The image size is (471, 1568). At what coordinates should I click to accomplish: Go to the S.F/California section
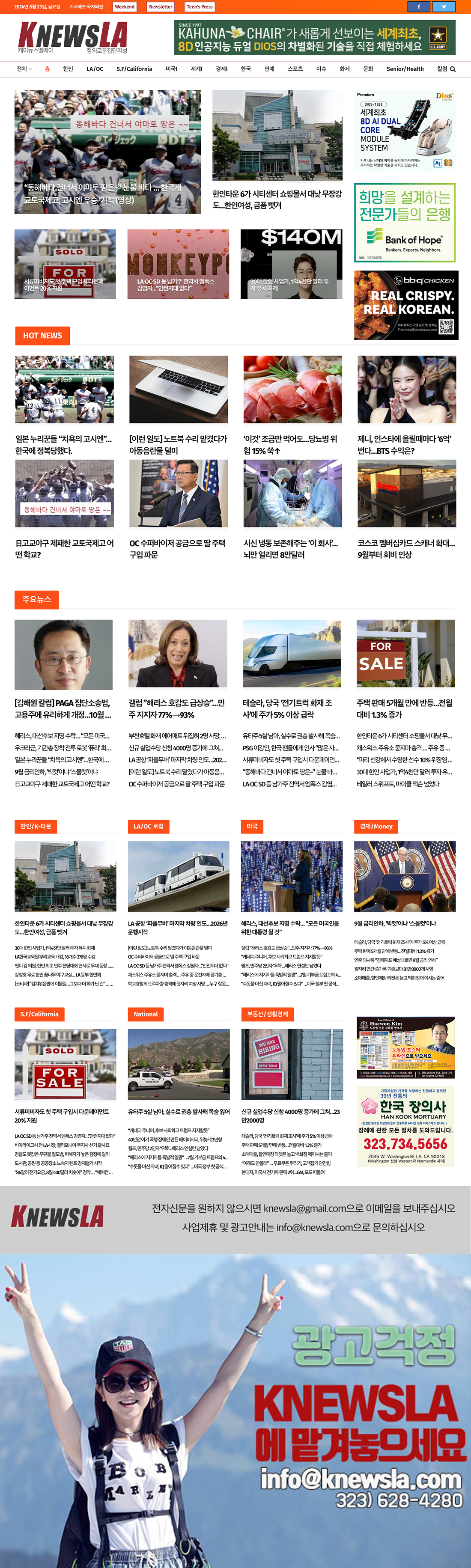point(134,69)
